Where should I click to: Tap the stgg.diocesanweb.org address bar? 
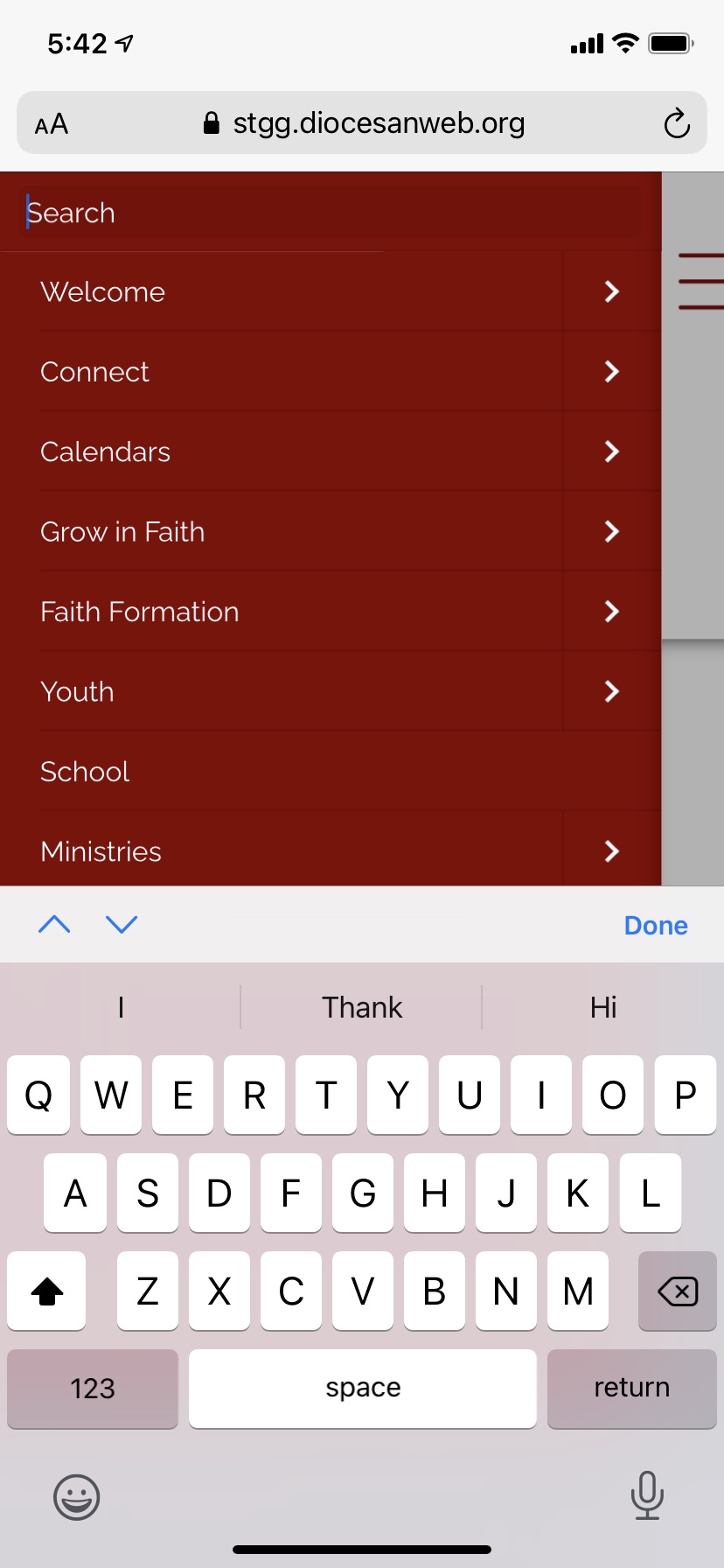click(367, 123)
